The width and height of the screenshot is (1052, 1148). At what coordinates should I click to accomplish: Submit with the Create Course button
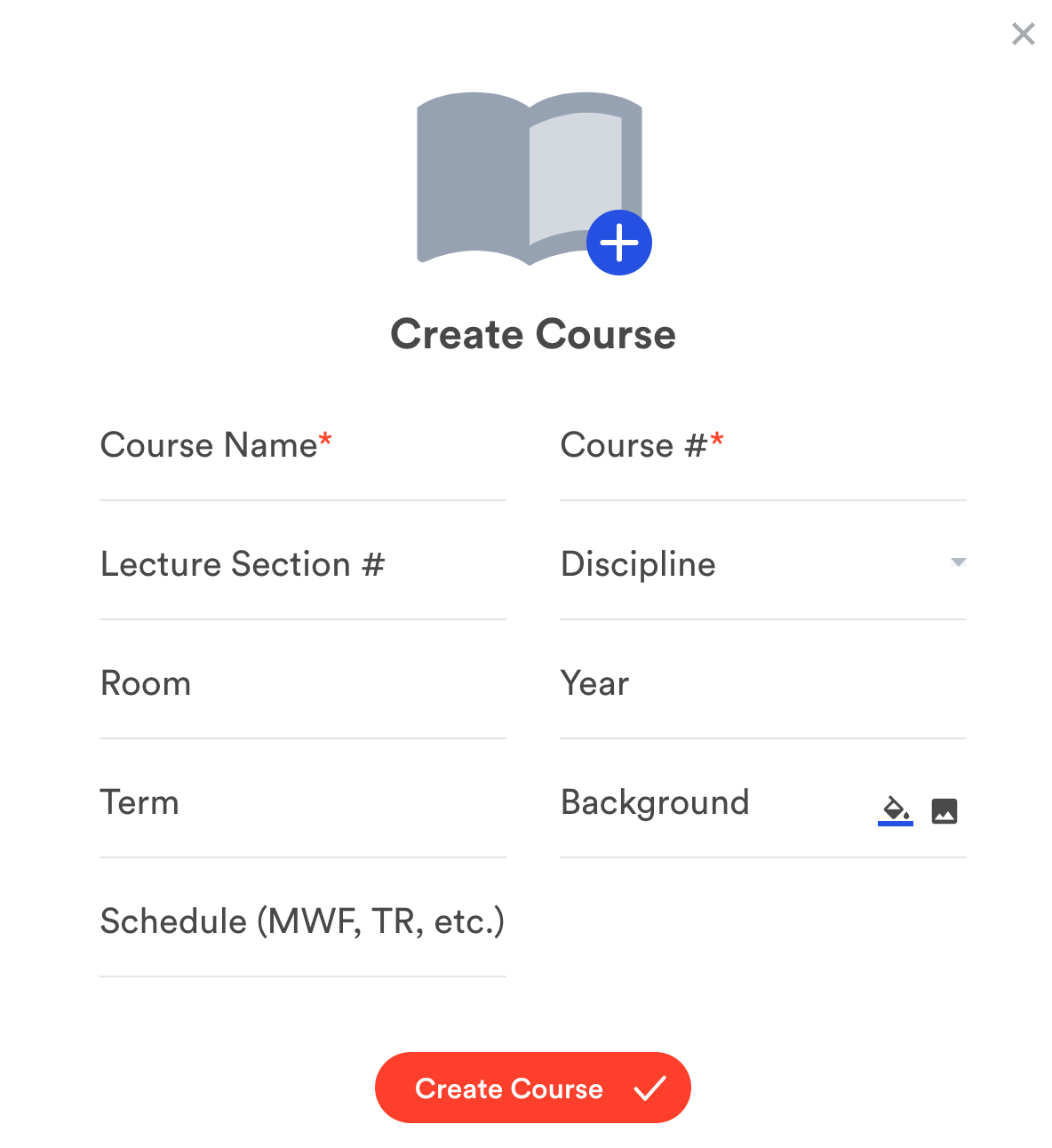pos(532,1088)
